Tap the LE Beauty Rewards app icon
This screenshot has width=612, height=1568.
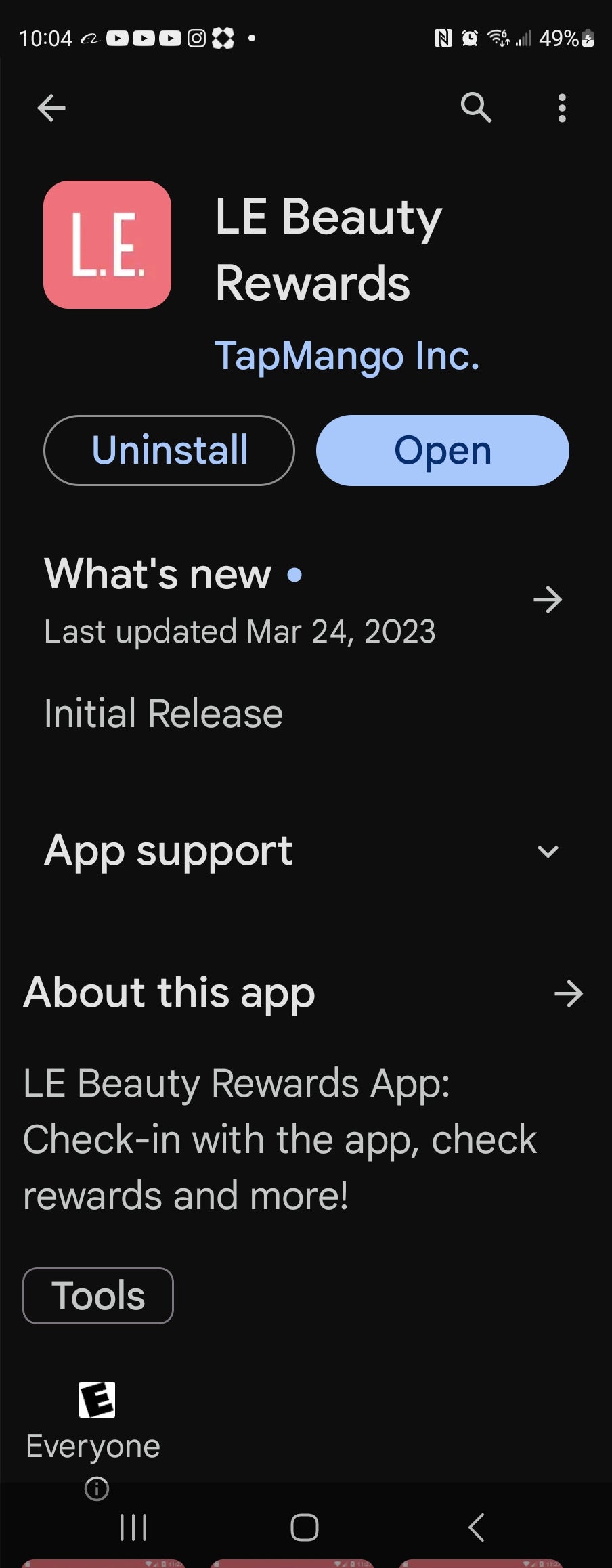107,244
